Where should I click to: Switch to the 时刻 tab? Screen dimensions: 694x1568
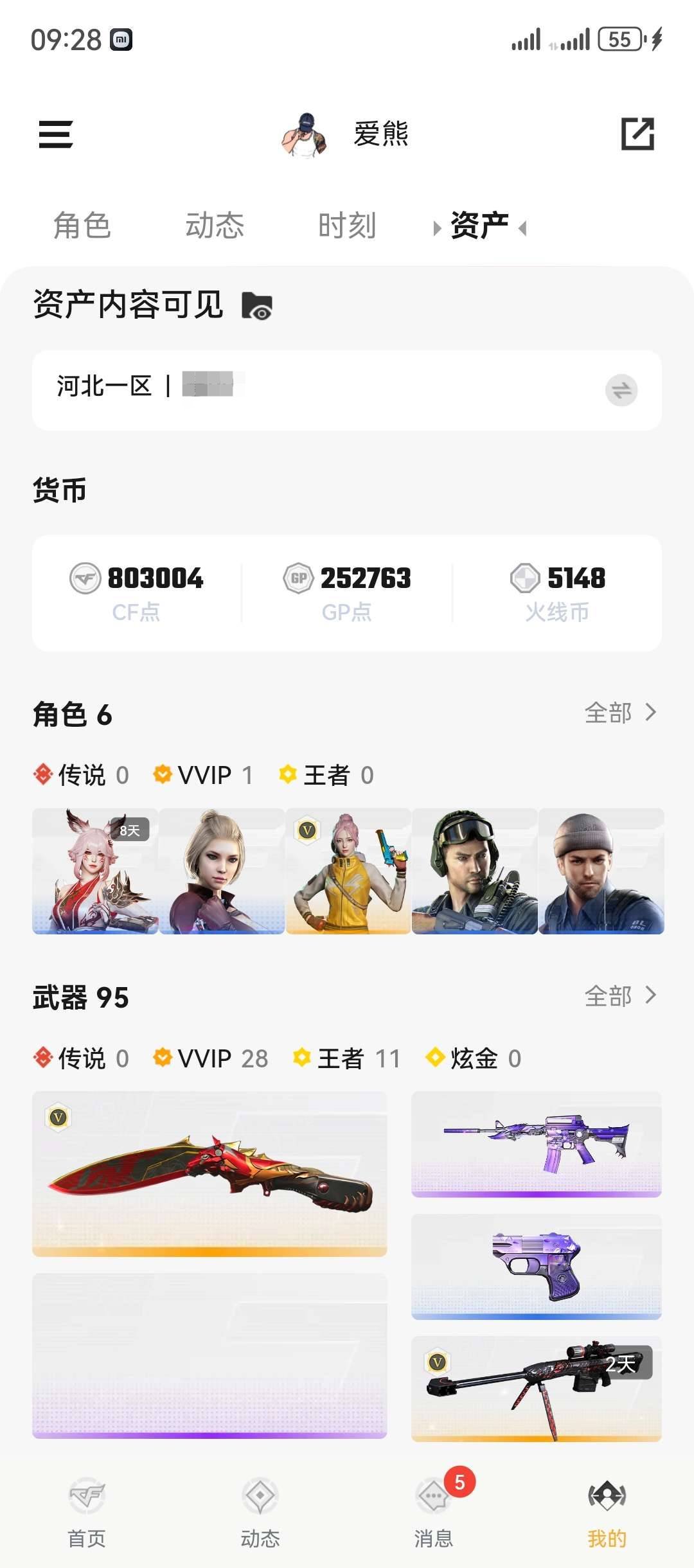(346, 226)
